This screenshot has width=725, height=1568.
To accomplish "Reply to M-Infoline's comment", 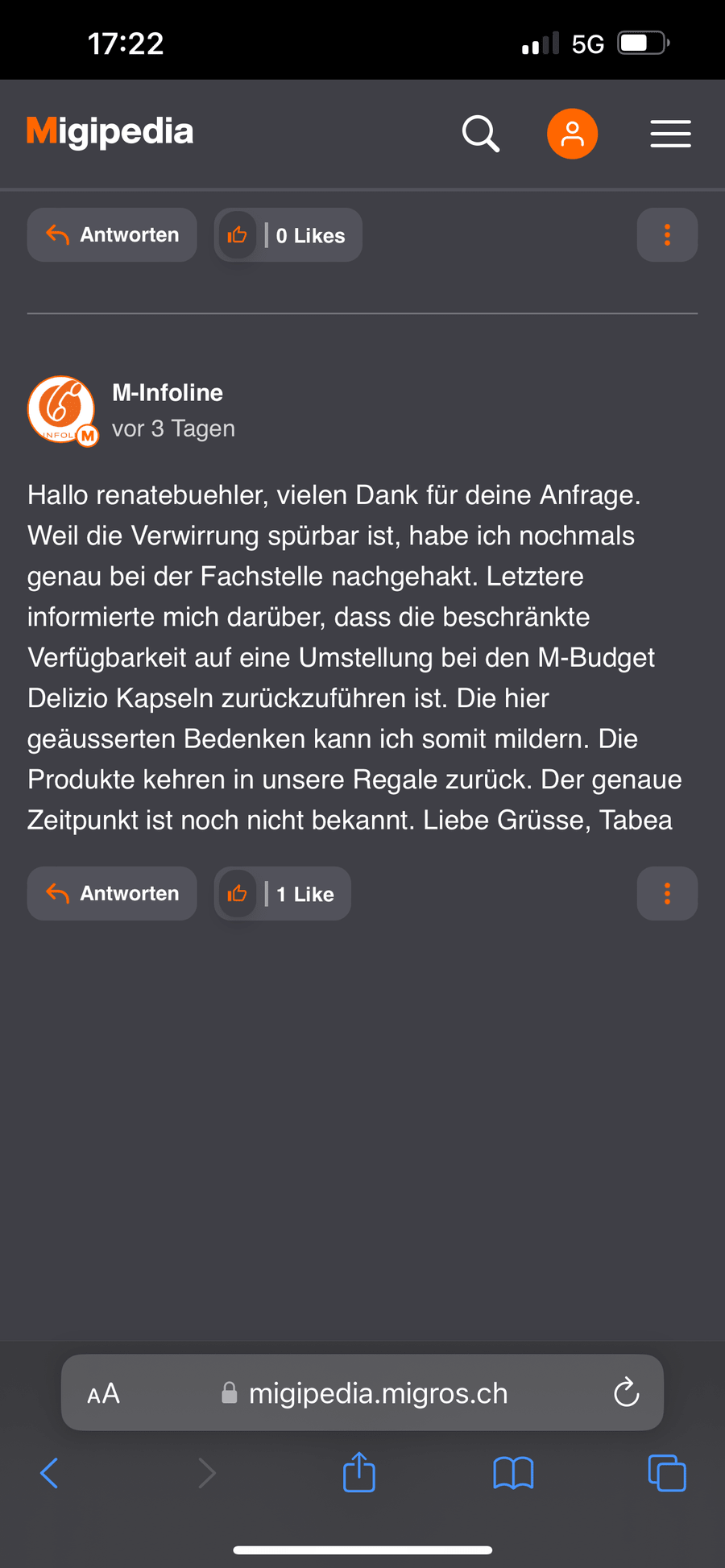I will 112,893.
